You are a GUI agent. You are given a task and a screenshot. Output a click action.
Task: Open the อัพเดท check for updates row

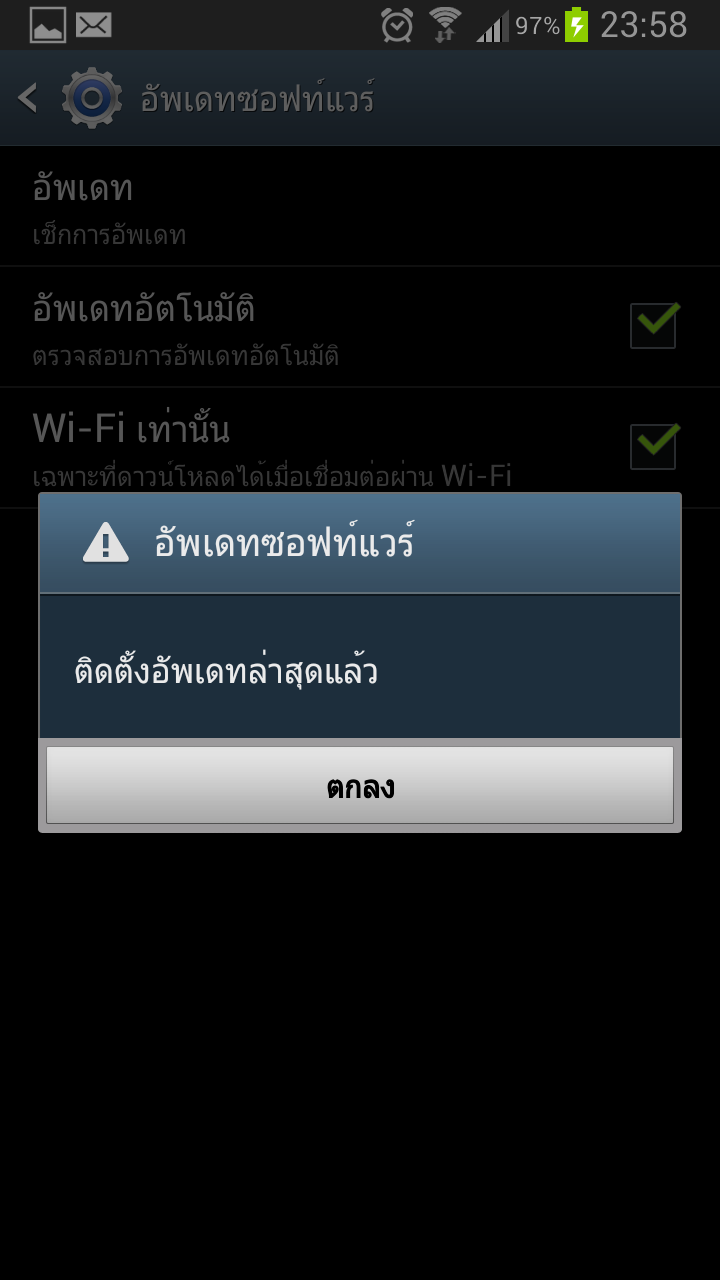[x=360, y=207]
